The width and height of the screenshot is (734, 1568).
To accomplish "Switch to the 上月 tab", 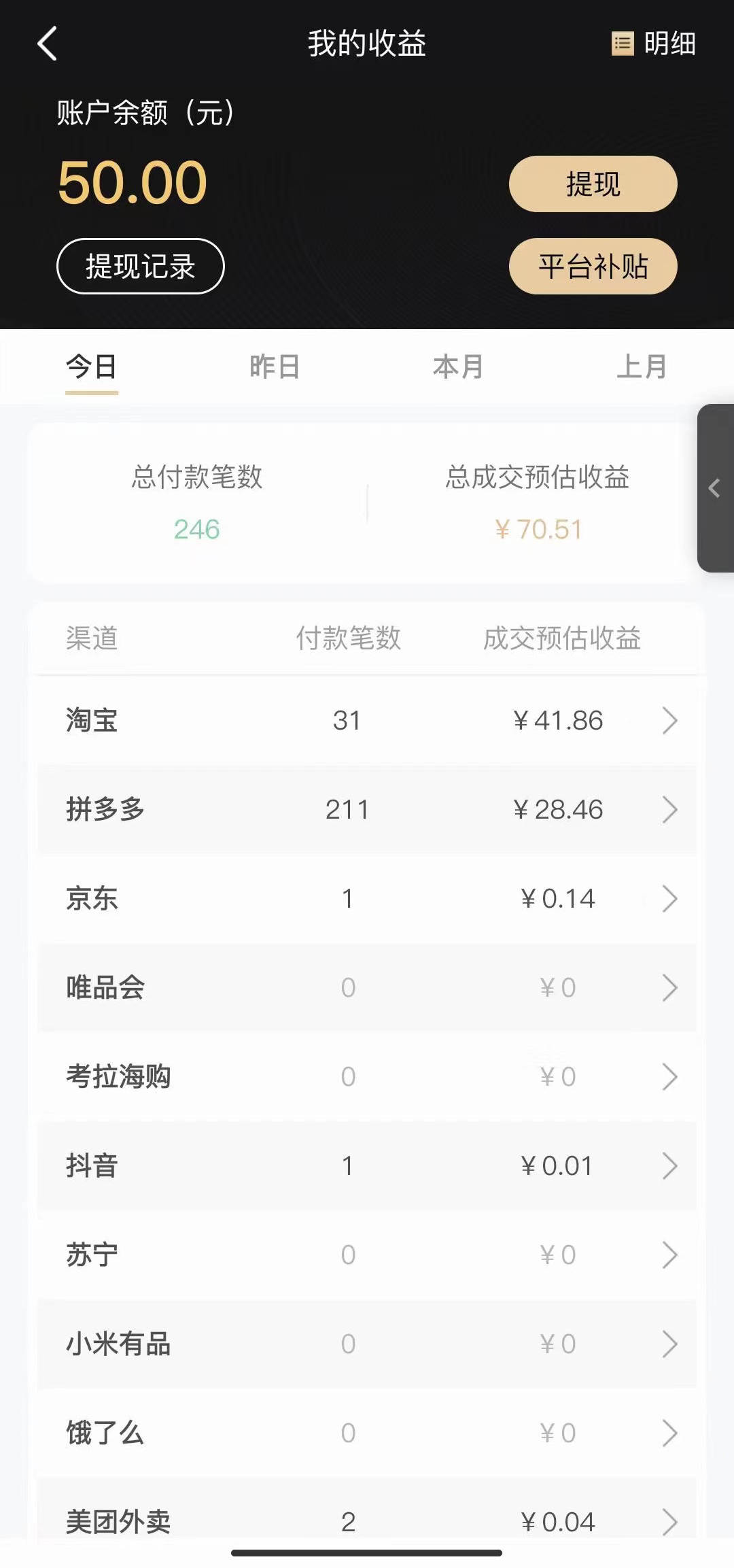I will click(641, 367).
